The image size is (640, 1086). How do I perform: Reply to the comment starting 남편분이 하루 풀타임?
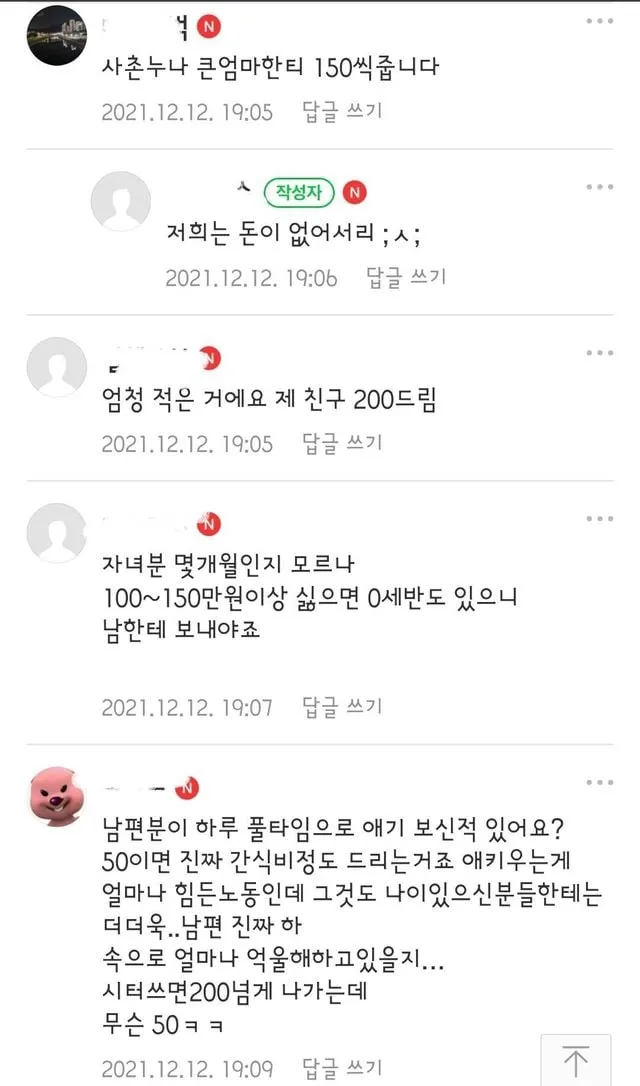342,1069
